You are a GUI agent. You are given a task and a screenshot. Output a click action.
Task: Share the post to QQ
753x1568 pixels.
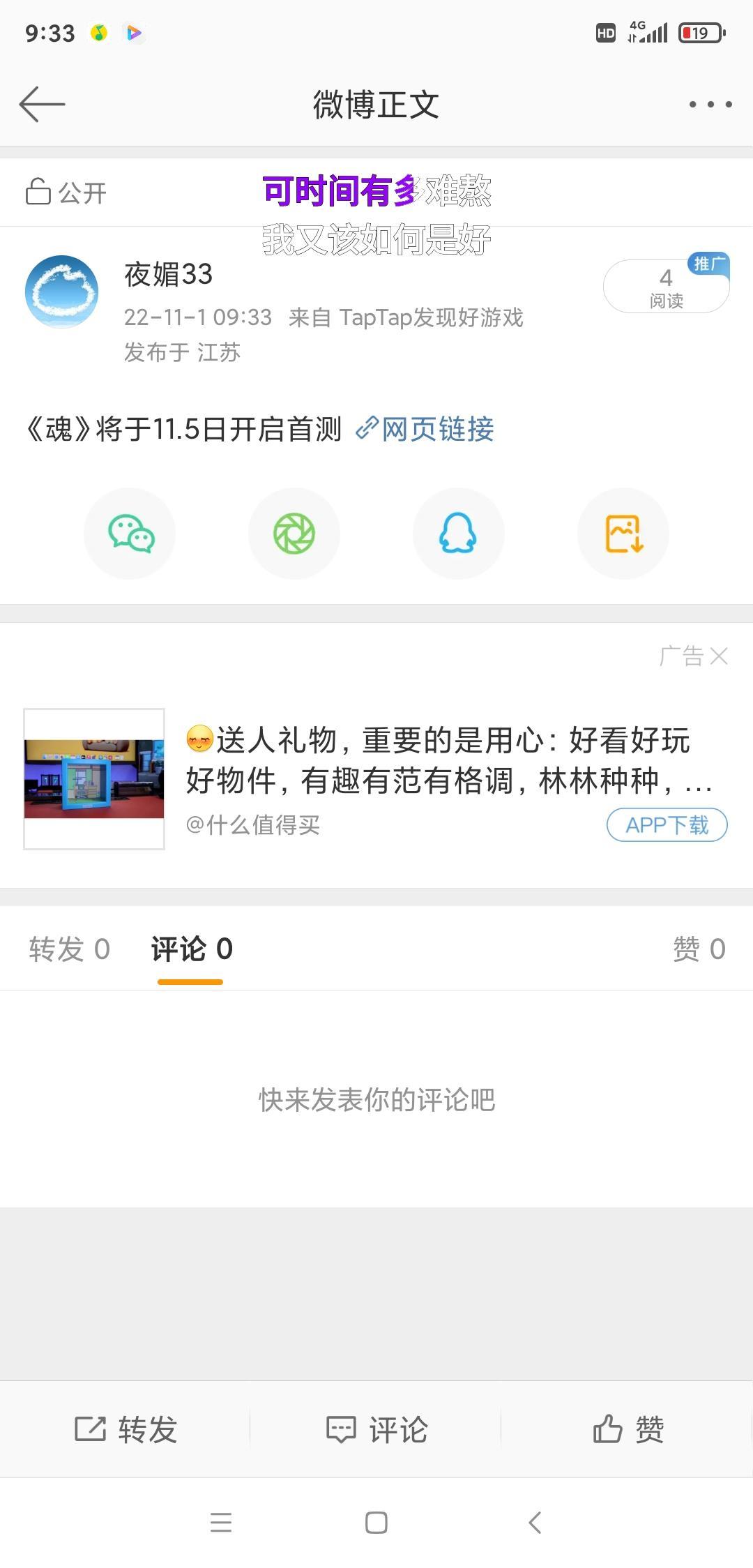coord(458,534)
